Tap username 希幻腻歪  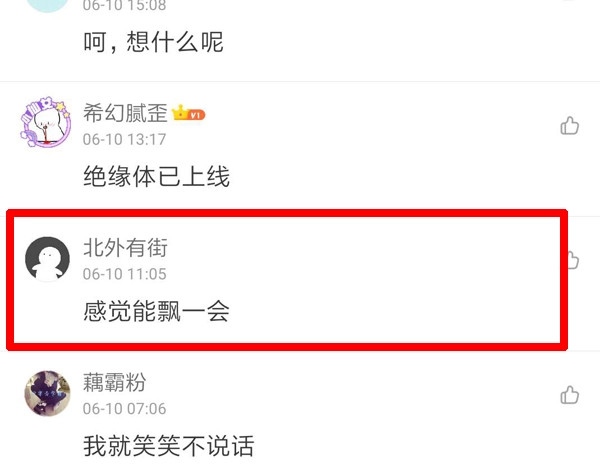[125, 113]
